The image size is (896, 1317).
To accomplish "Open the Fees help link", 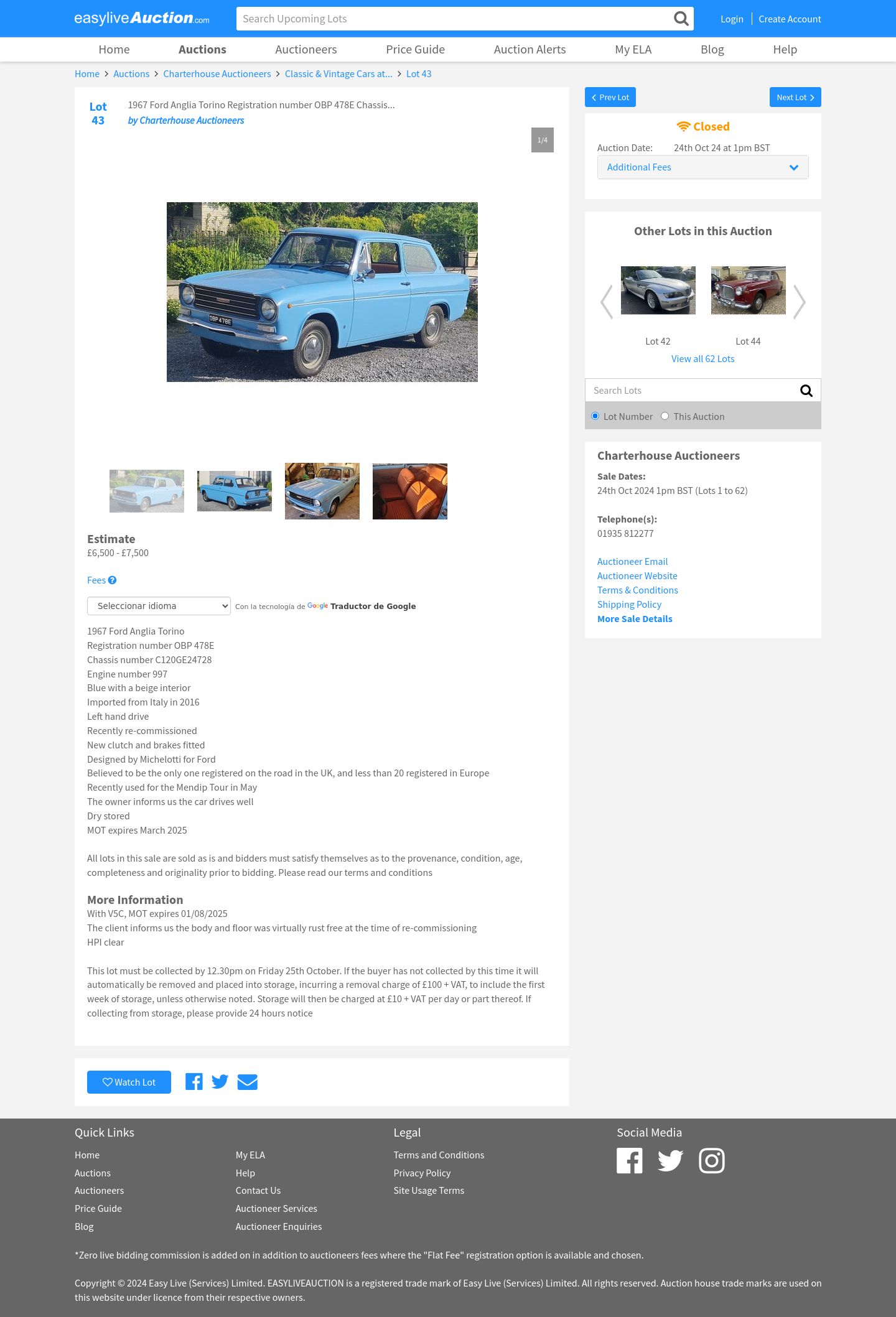I will 101,580.
